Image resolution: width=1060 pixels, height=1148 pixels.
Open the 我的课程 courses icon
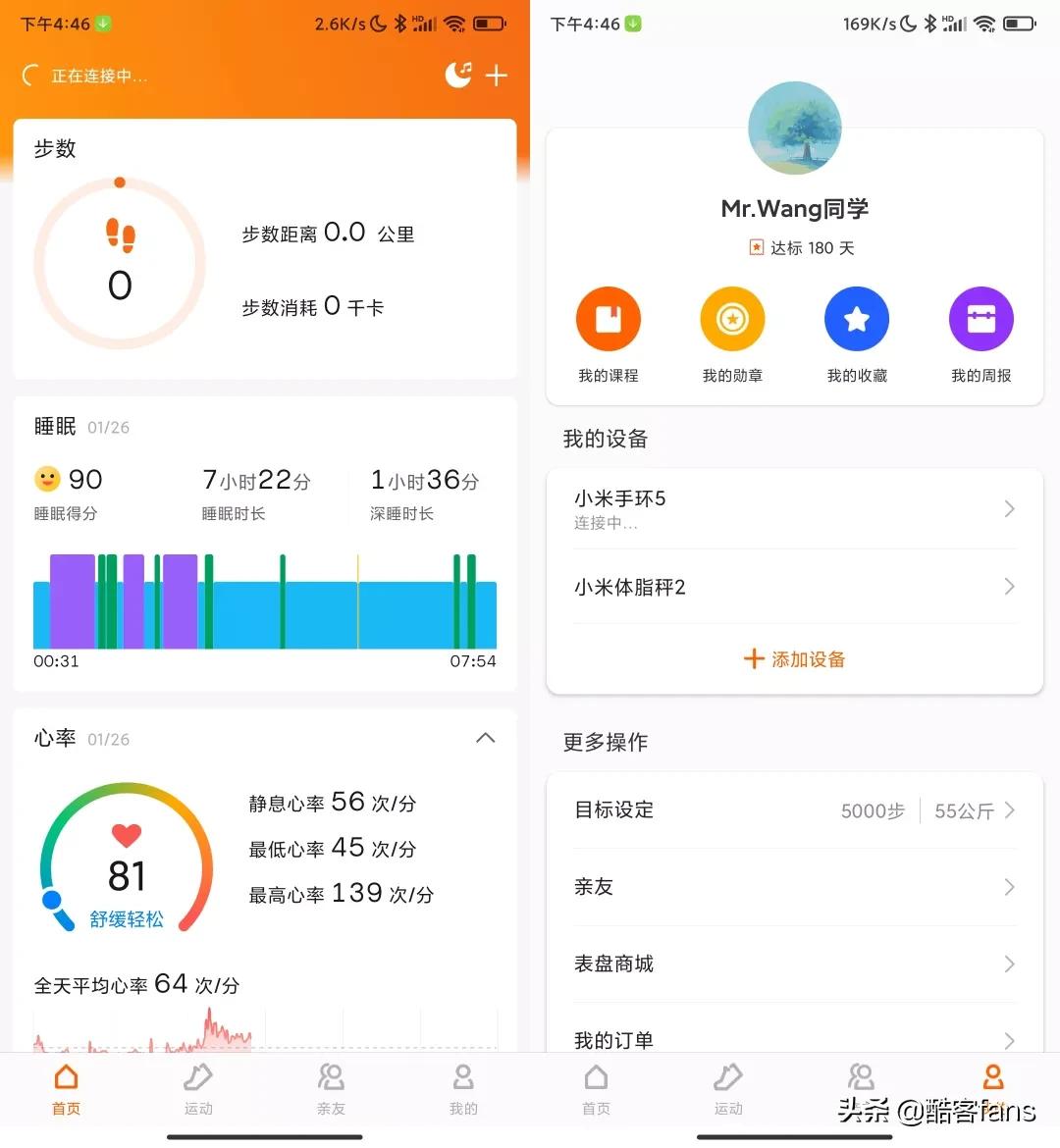608,318
